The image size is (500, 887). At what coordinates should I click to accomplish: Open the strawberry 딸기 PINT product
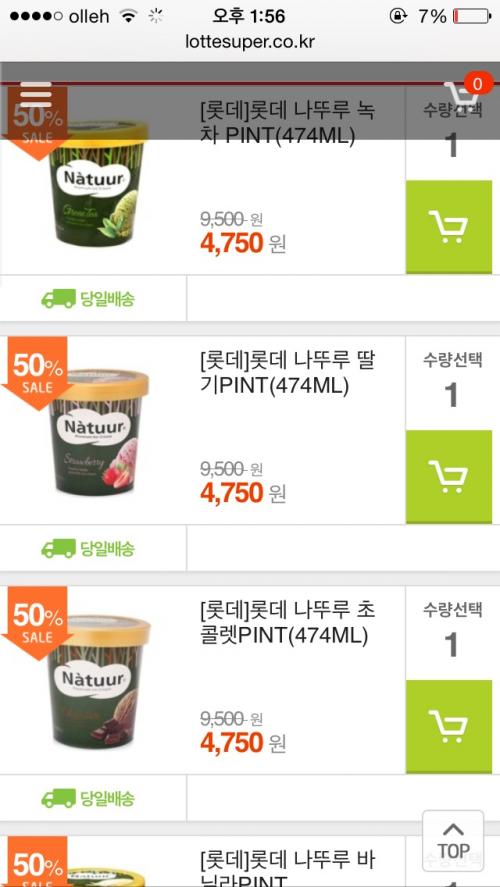coord(288,373)
